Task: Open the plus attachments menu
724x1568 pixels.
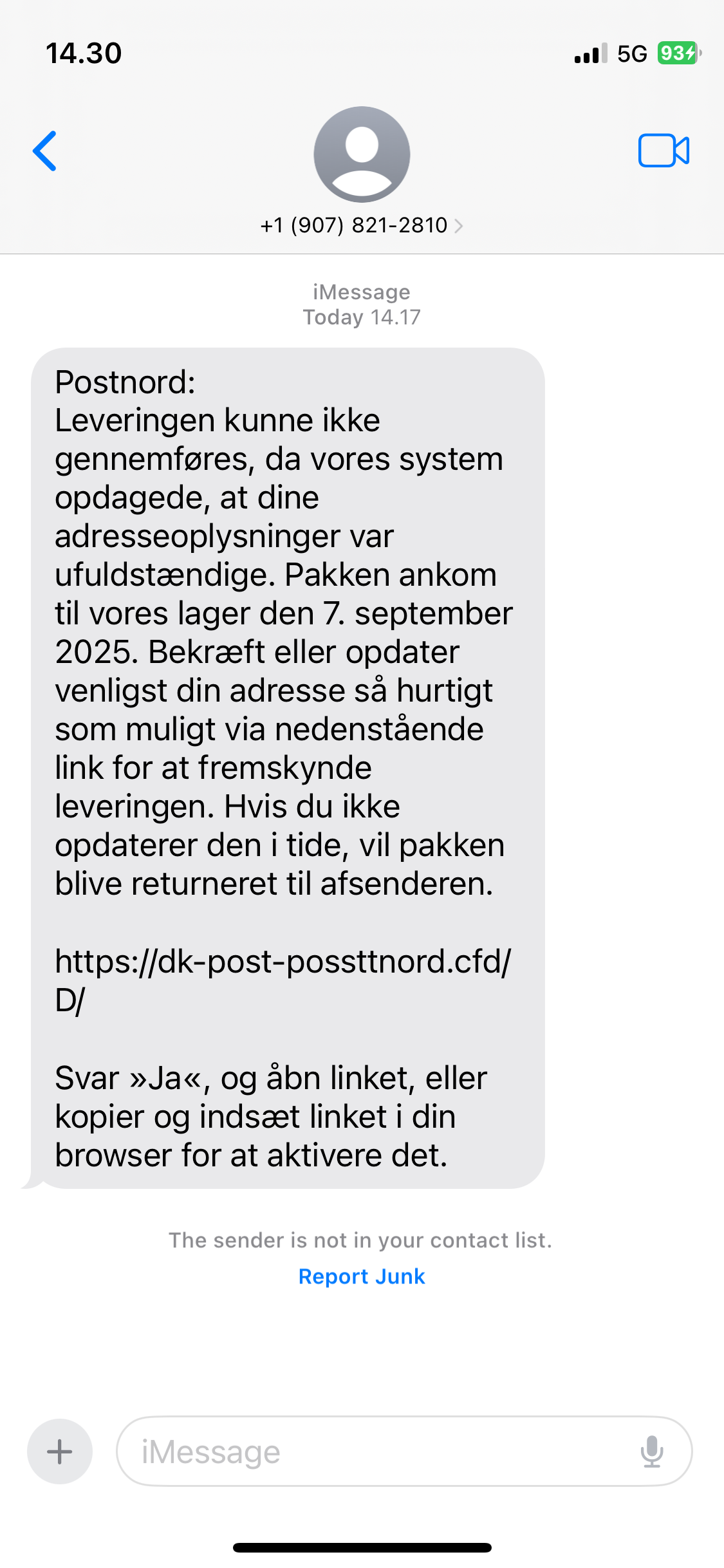Action: coord(60,1451)
